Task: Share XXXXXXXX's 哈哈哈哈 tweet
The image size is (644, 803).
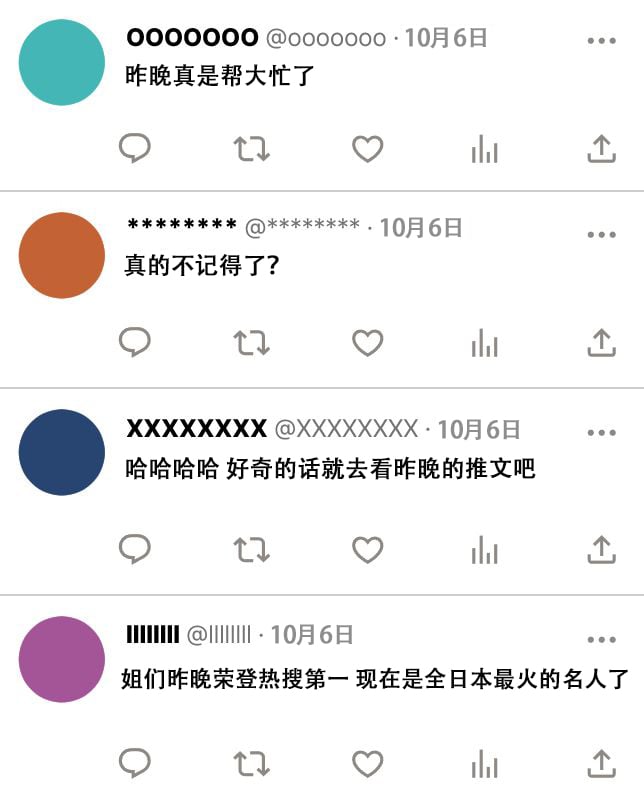Action: (x=600, y=549)
